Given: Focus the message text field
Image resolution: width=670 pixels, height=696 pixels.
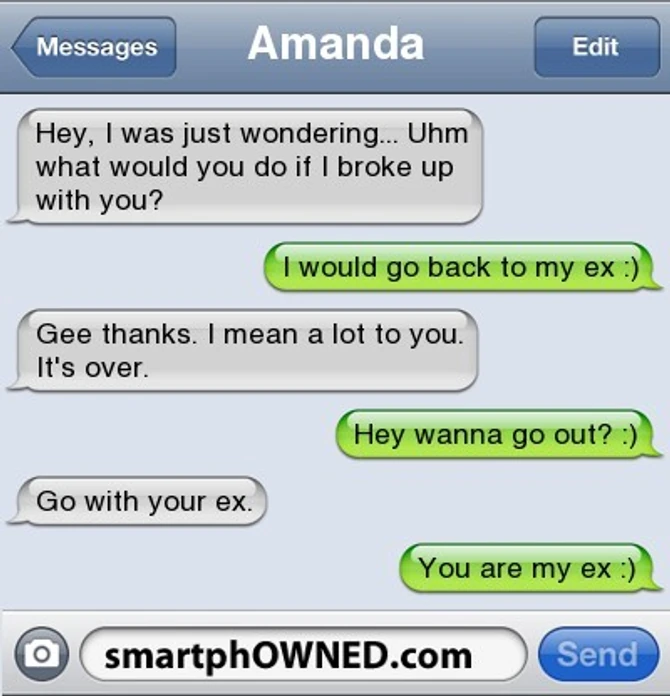Looking at the screenshot, I should (302, 655).
